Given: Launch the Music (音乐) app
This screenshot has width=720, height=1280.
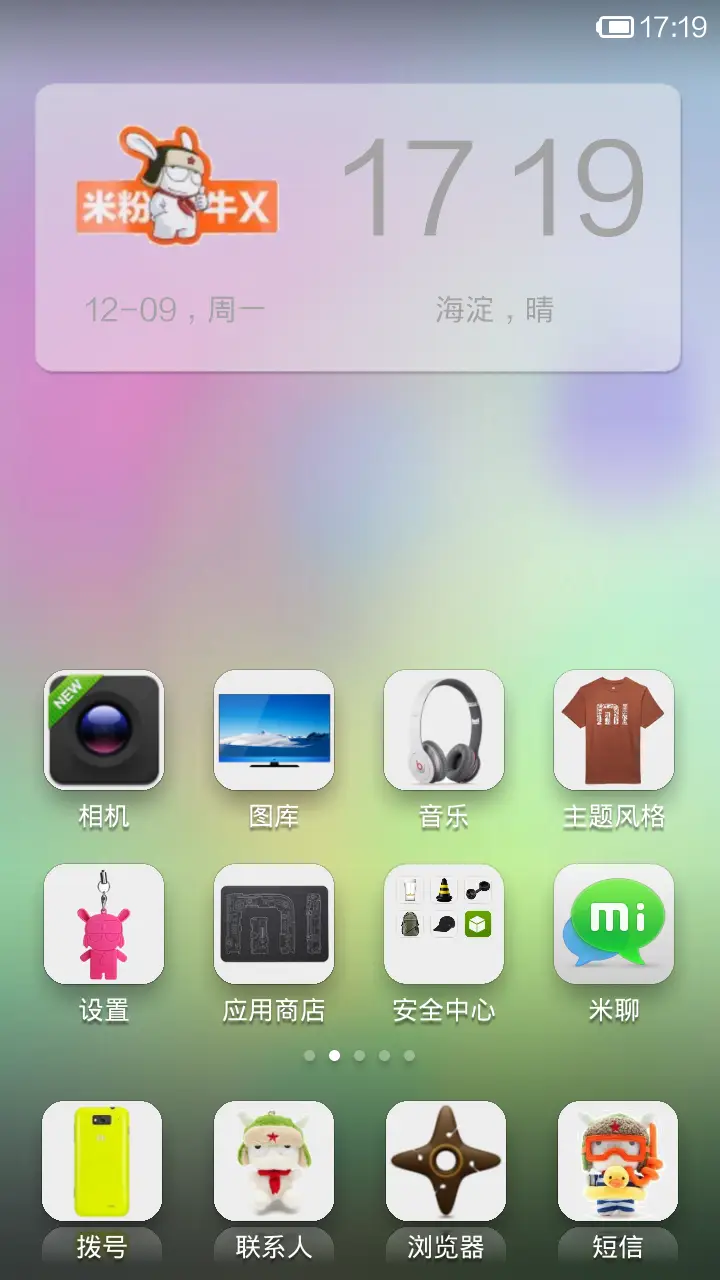Looking at the screenshot, I should (444, 730).
